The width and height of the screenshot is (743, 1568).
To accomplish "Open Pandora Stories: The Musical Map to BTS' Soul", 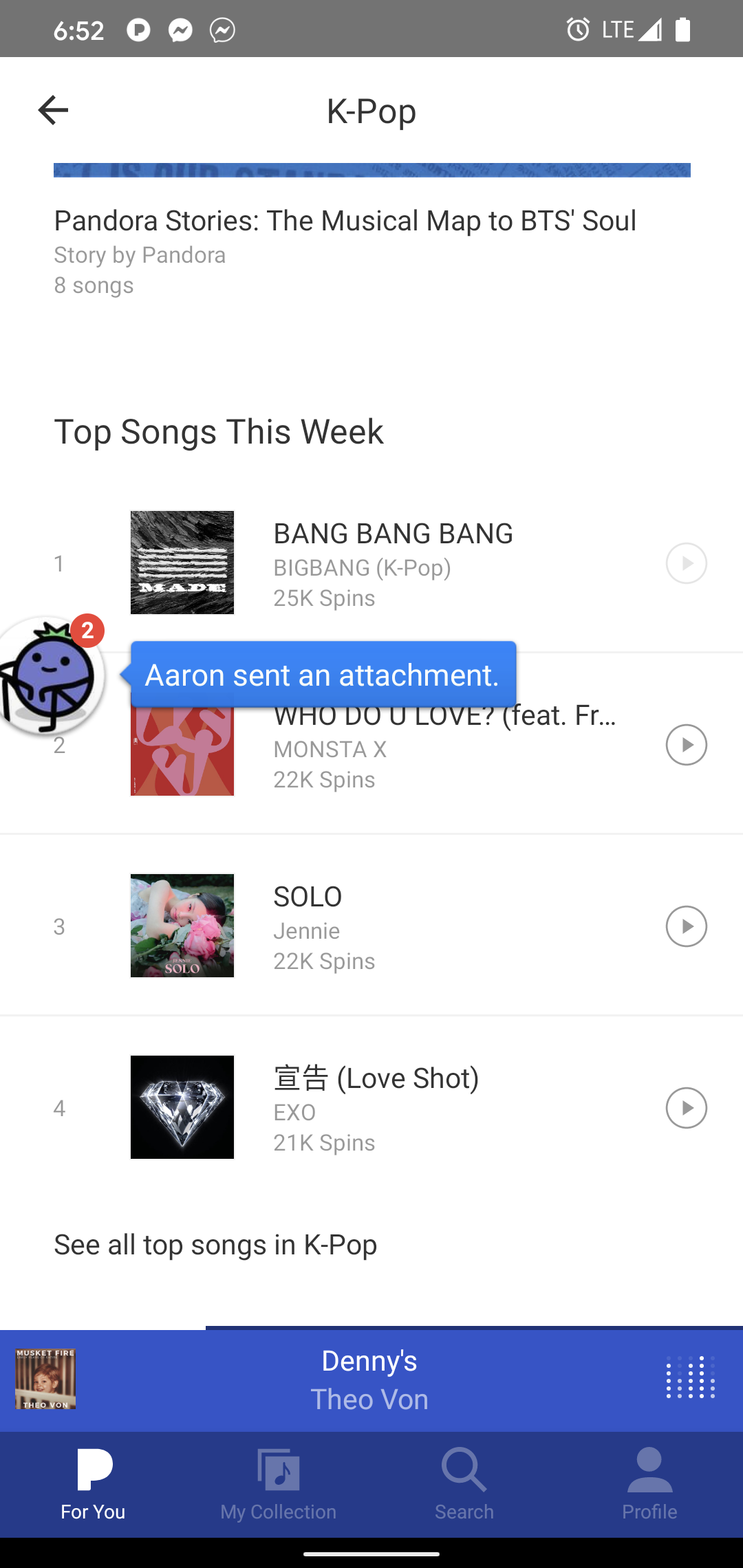I will pos(345,221).
